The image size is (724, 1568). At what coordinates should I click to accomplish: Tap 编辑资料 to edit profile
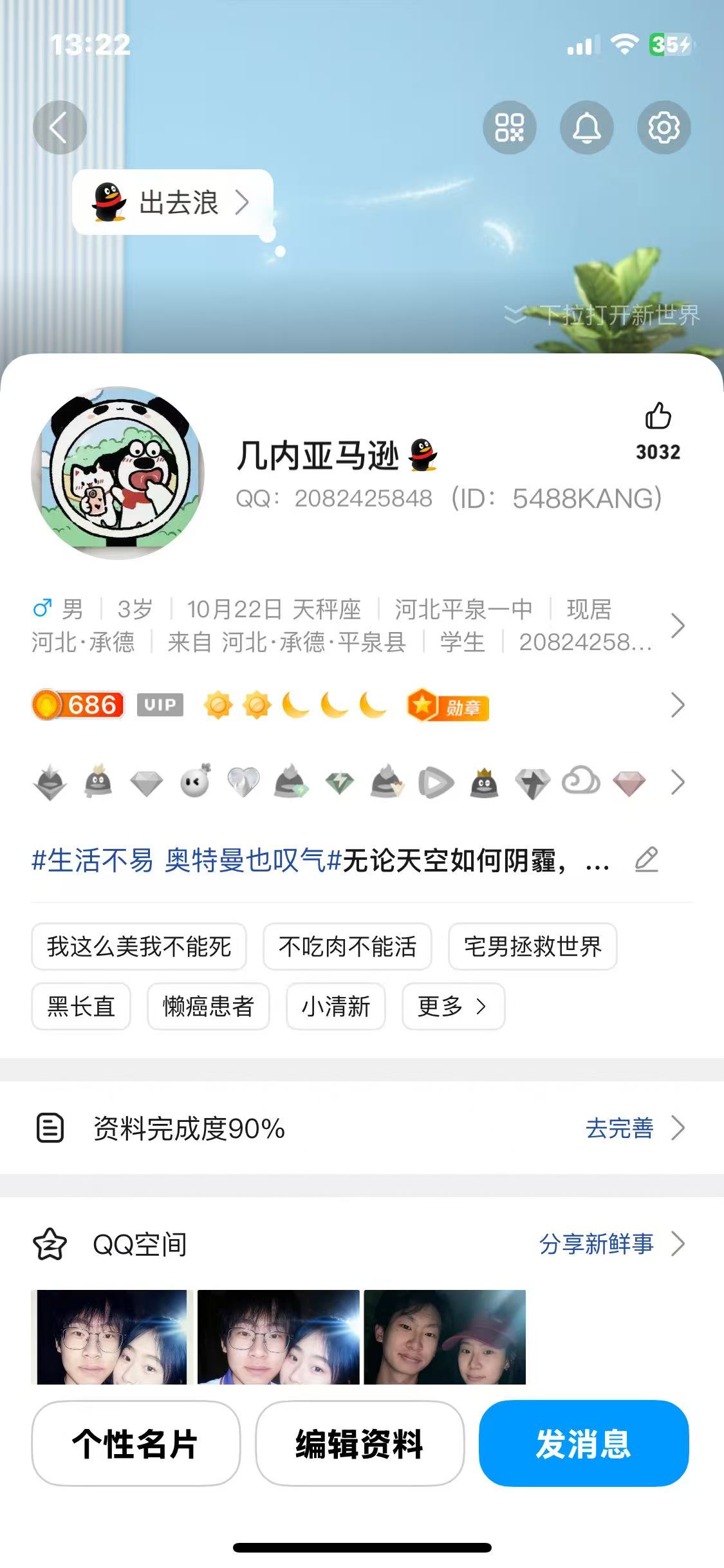359,1443
